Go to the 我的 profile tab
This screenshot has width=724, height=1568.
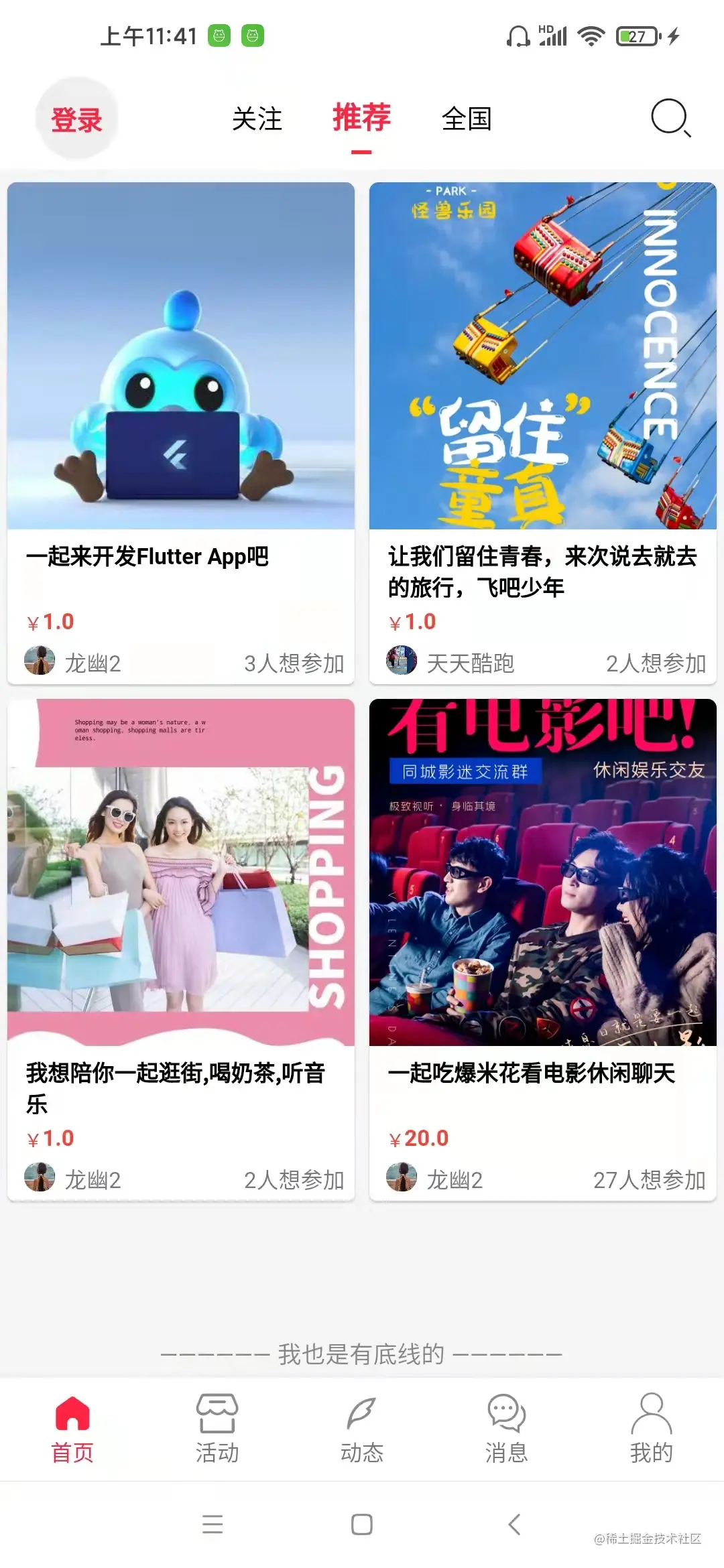(651, 1429)
